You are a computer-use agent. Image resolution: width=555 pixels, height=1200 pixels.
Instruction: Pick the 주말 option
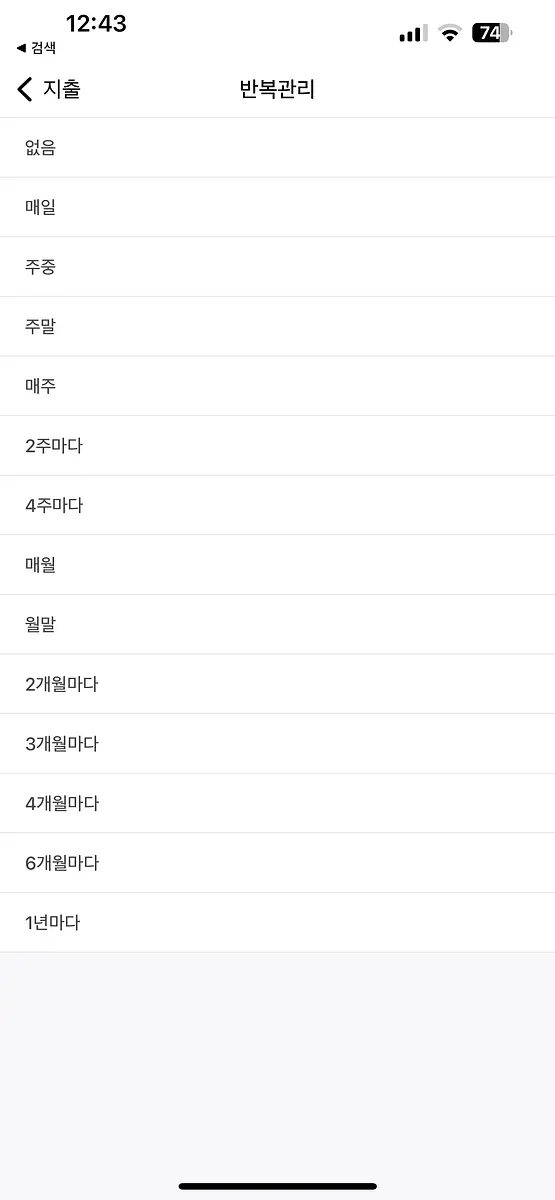point(277,327)
